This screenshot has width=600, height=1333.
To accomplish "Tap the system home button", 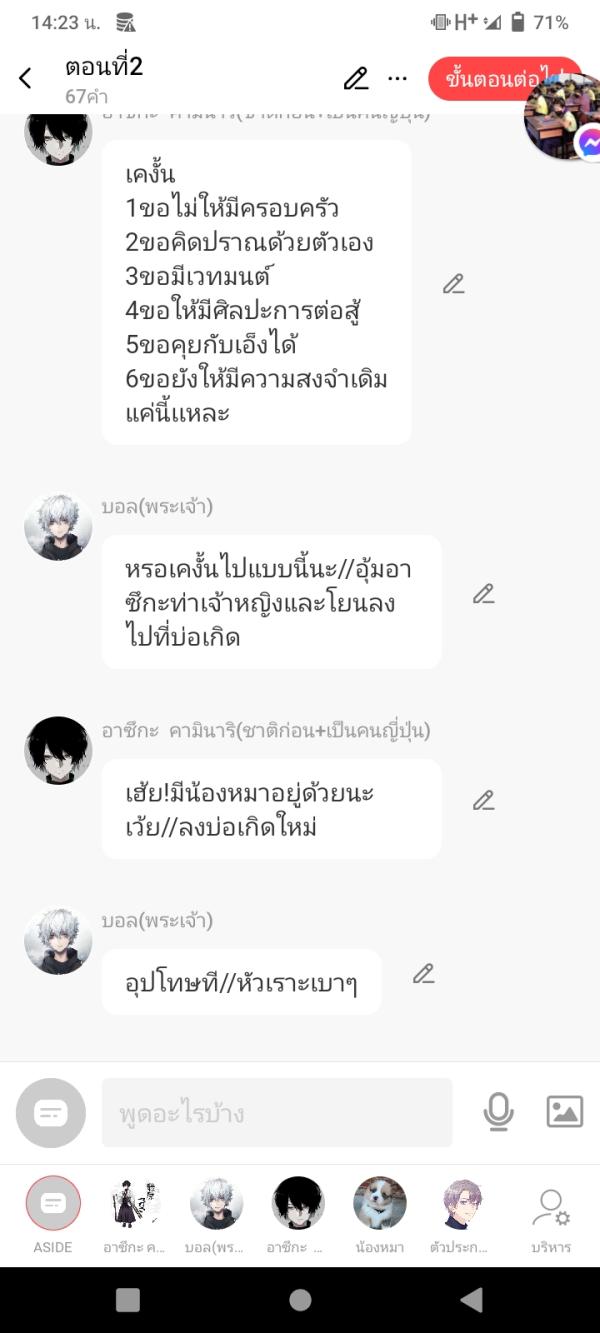I will pos(300,1299).
